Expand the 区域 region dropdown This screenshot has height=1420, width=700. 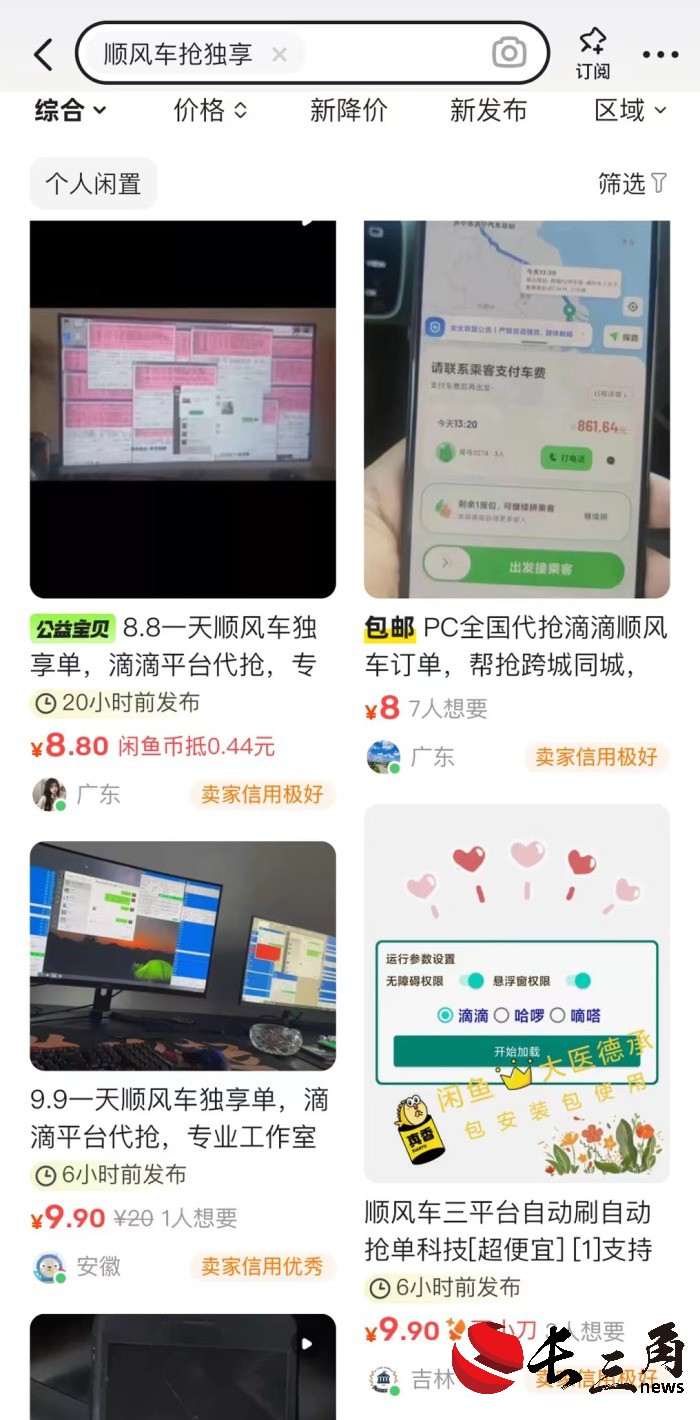click(630, 111)
